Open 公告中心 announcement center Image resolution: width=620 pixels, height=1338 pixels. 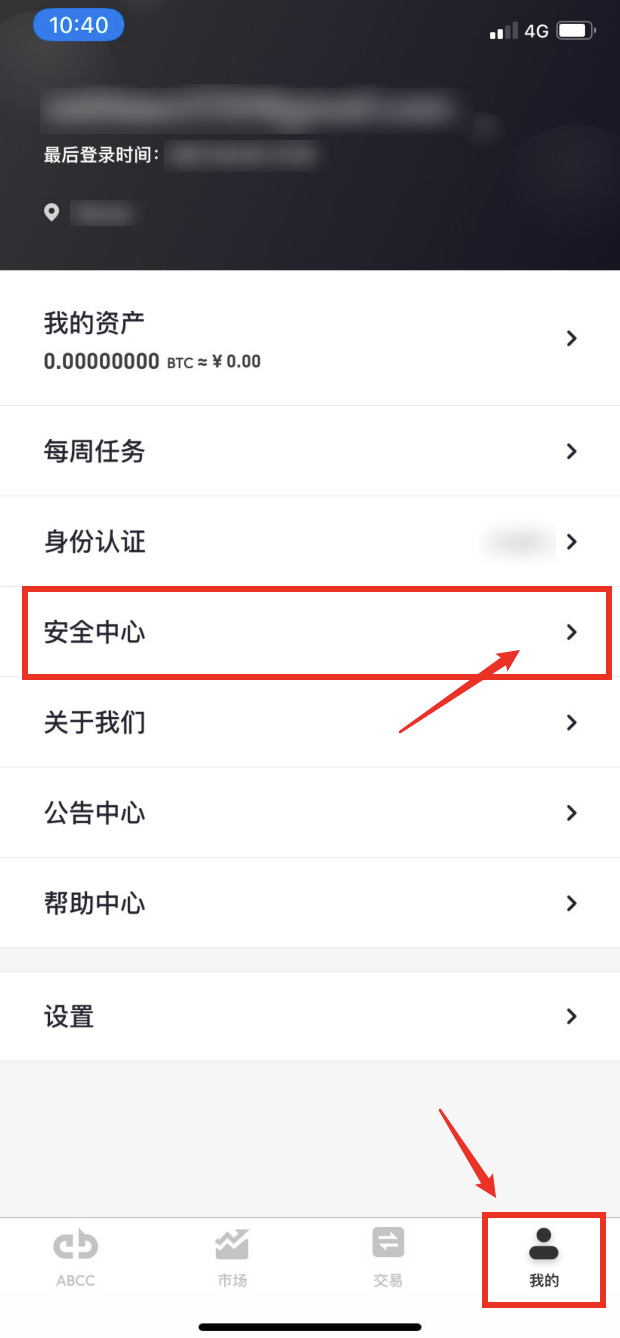[x=310, y=813]
